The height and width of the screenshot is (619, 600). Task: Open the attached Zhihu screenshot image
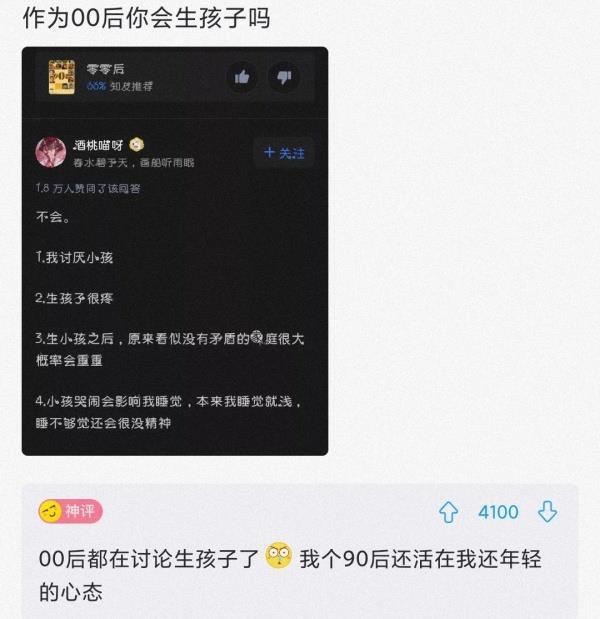175,251
